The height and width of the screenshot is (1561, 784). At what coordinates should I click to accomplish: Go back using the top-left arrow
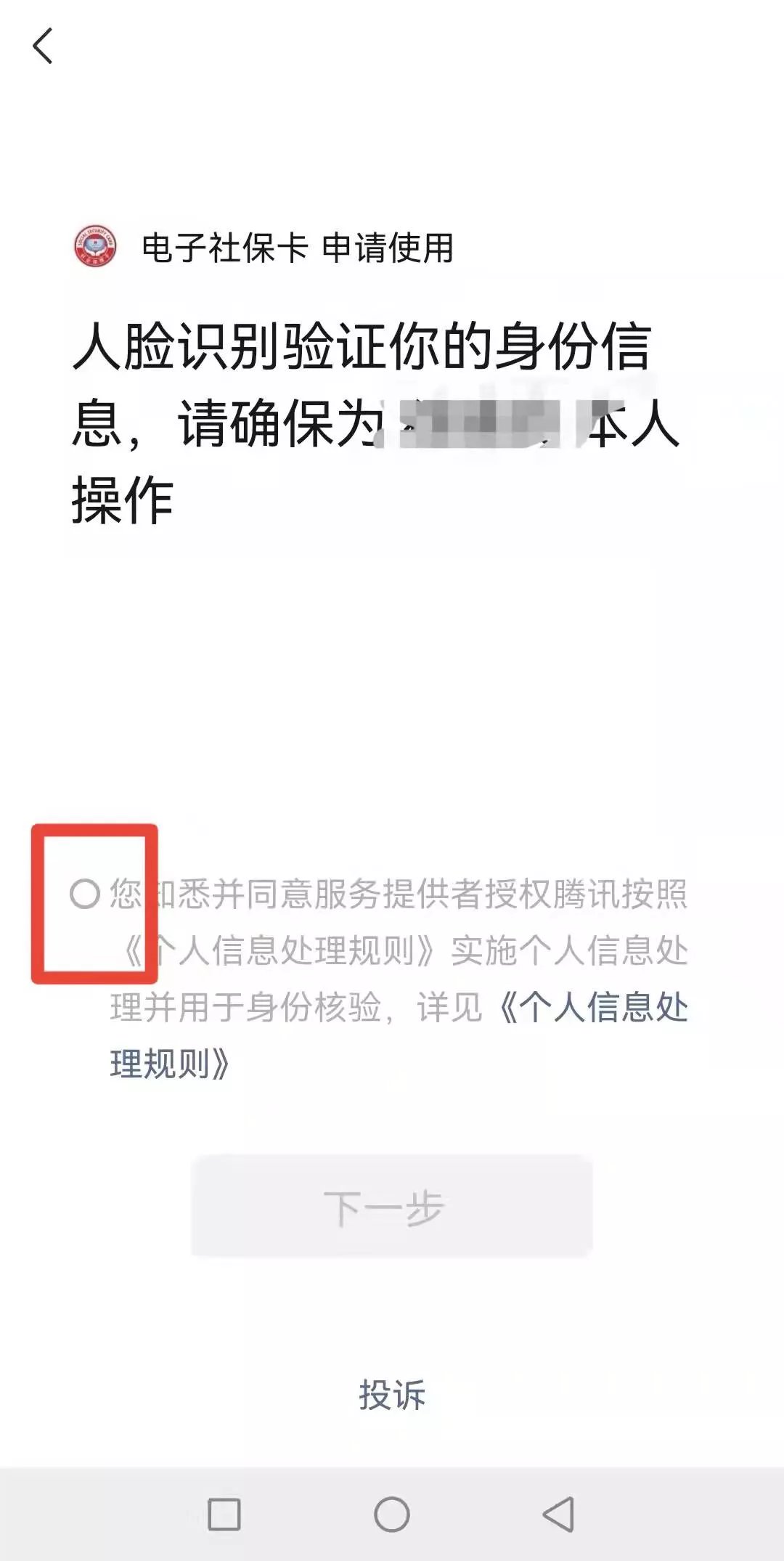(x=44, y=46)
